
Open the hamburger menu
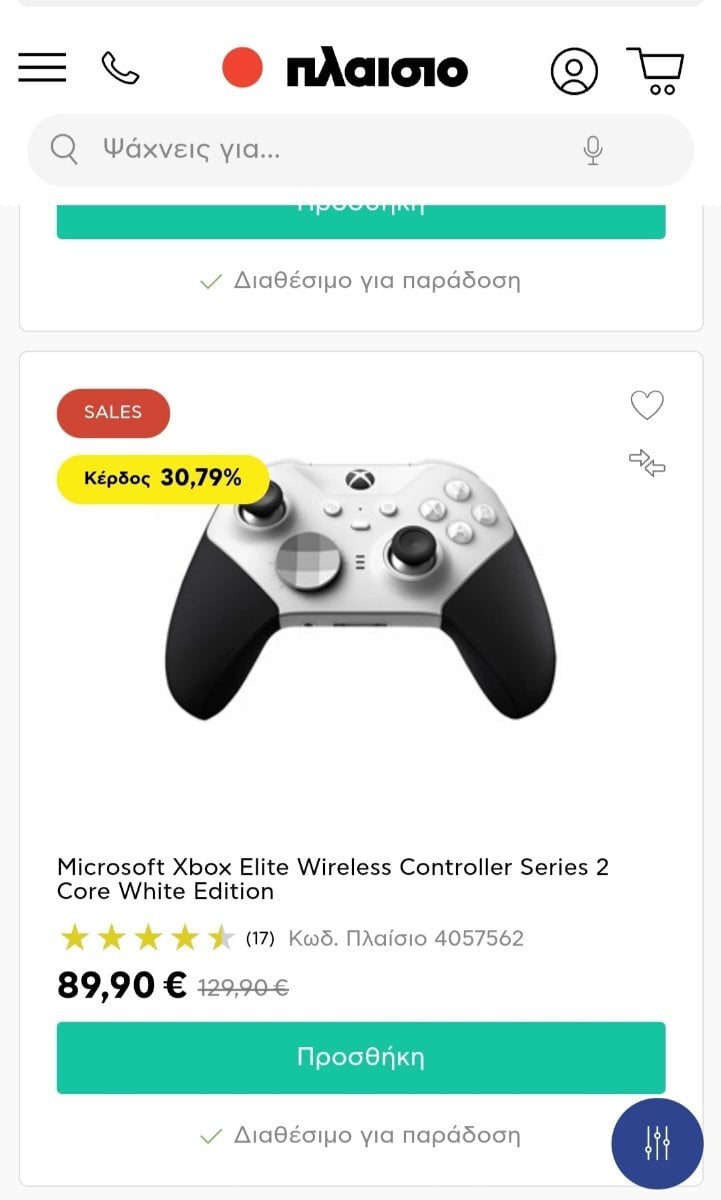coord(42,68)
